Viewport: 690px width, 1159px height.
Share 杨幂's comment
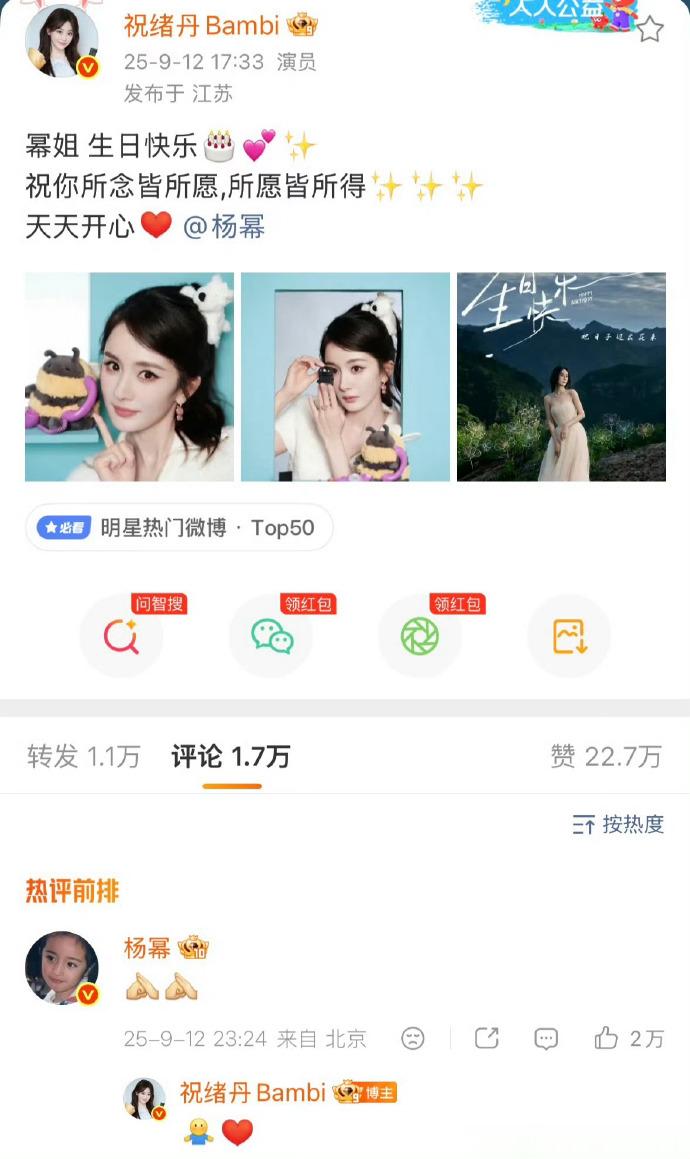coord(487,1039)
